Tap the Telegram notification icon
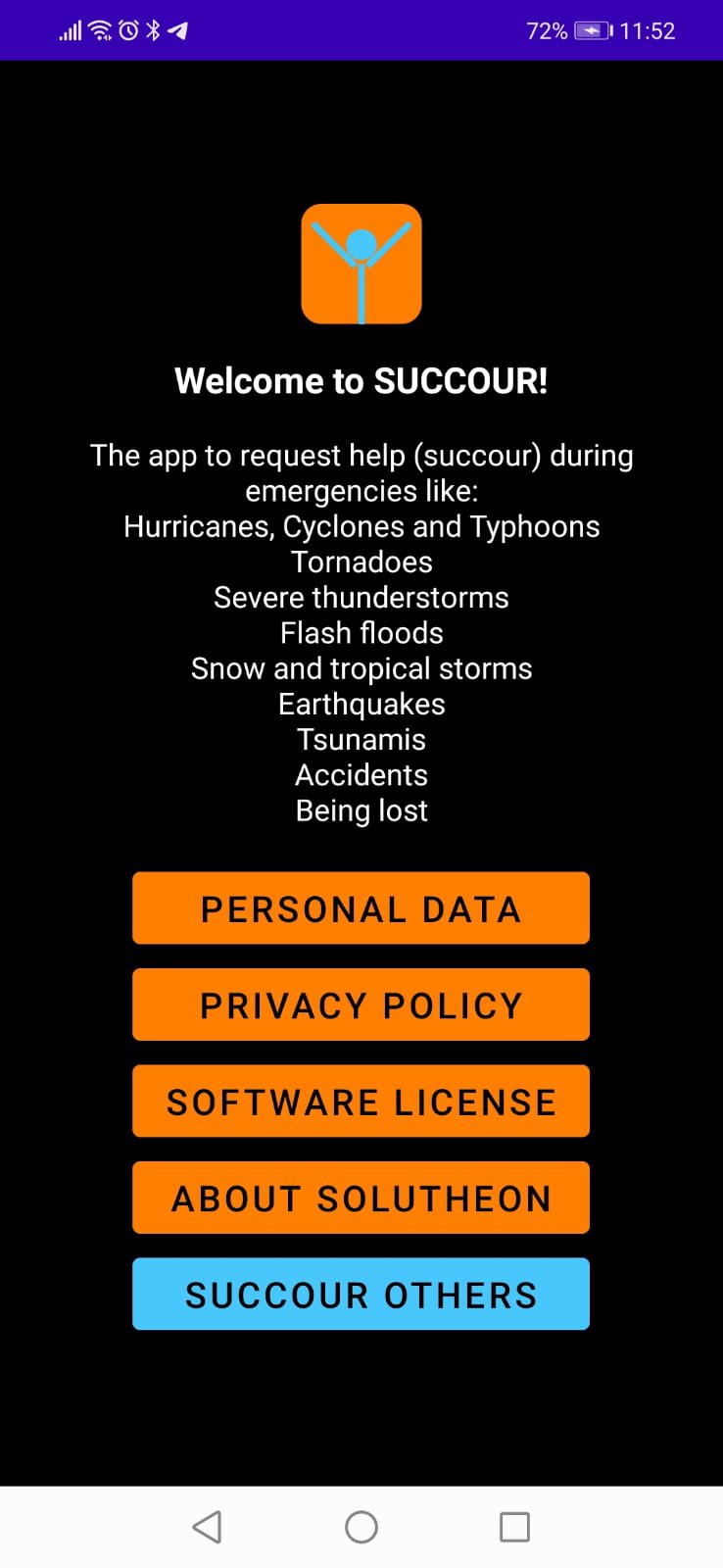The image size is (723, 1568). click(x=178, y=30)
